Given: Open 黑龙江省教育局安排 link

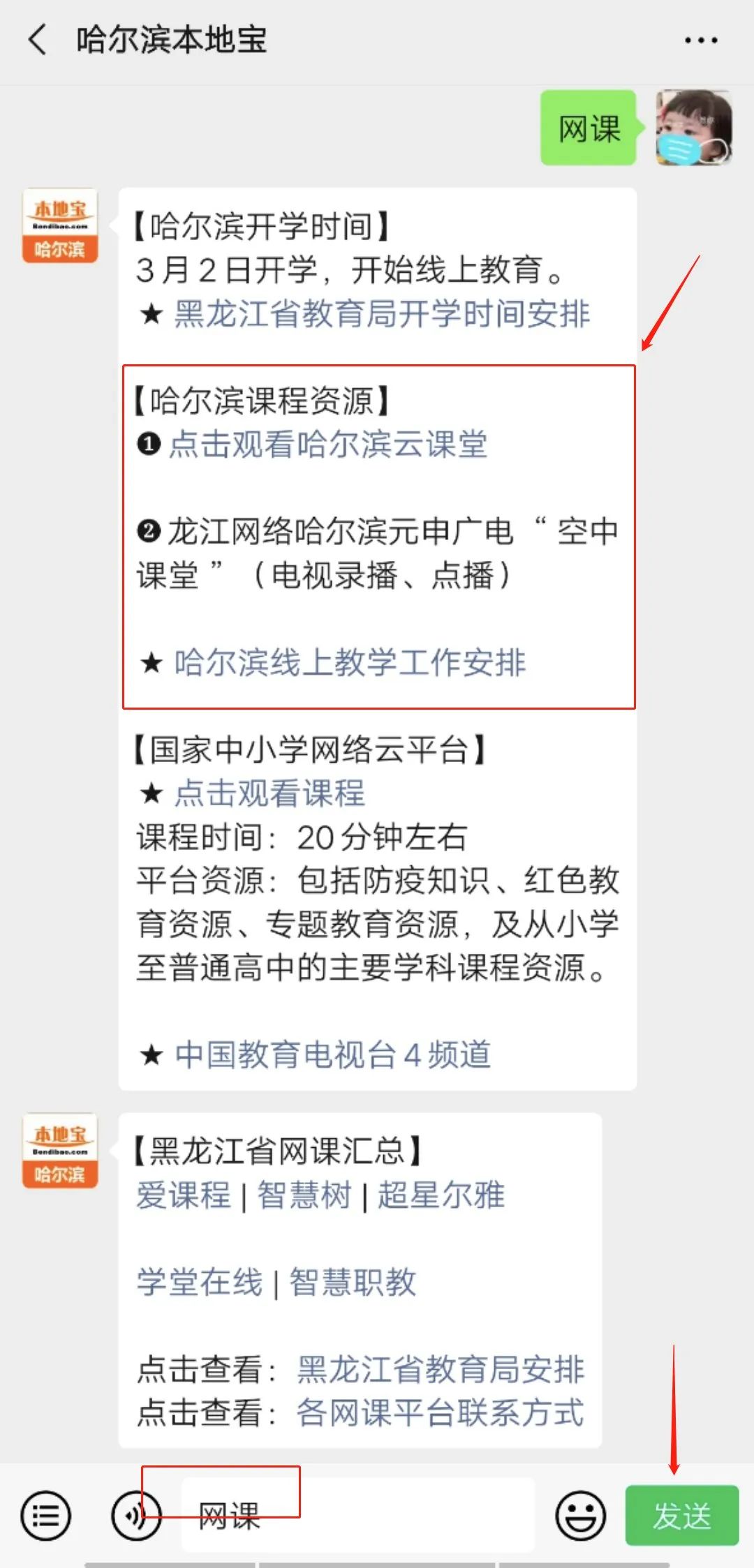Looking at the screenshot, I should tap(440, 1369).
